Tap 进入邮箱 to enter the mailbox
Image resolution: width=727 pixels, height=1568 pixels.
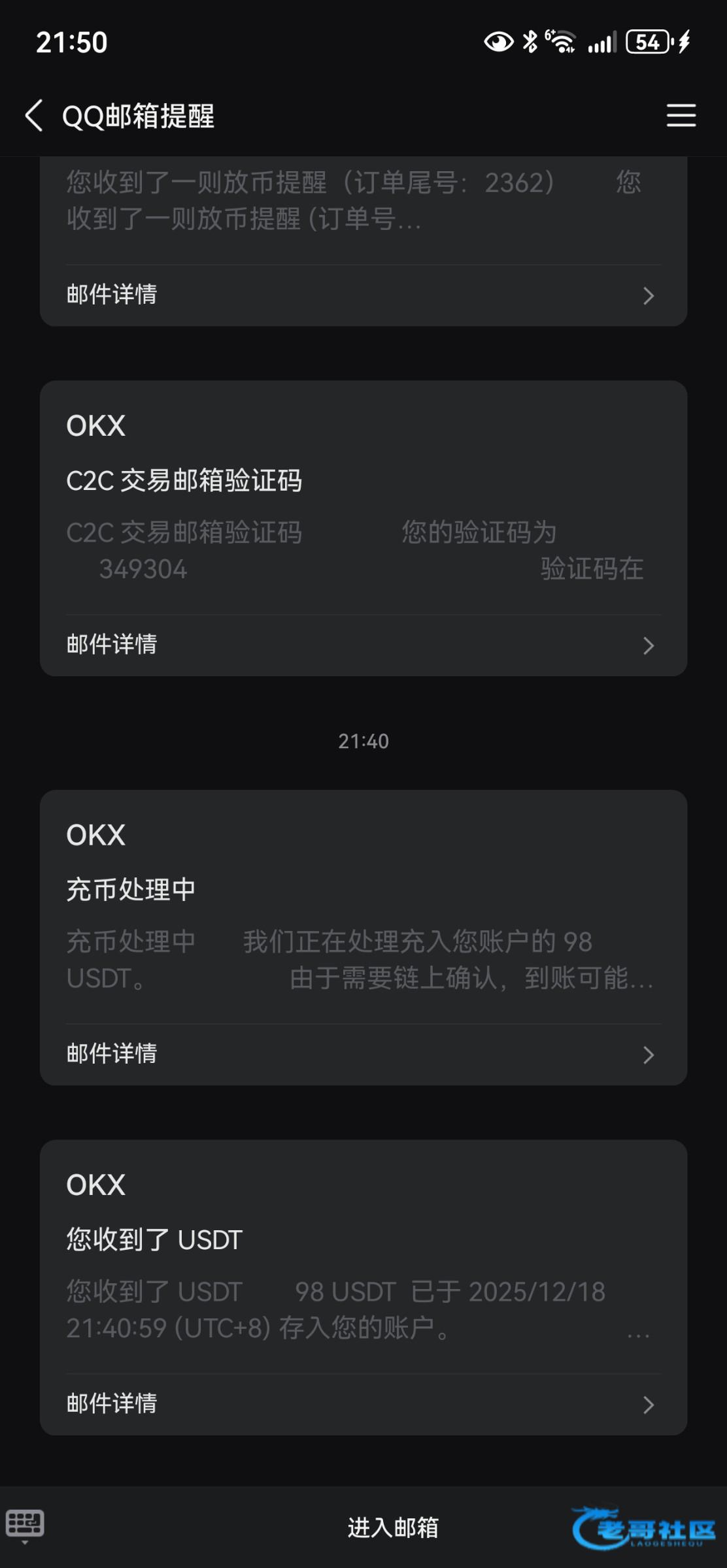coord(393,1527)
